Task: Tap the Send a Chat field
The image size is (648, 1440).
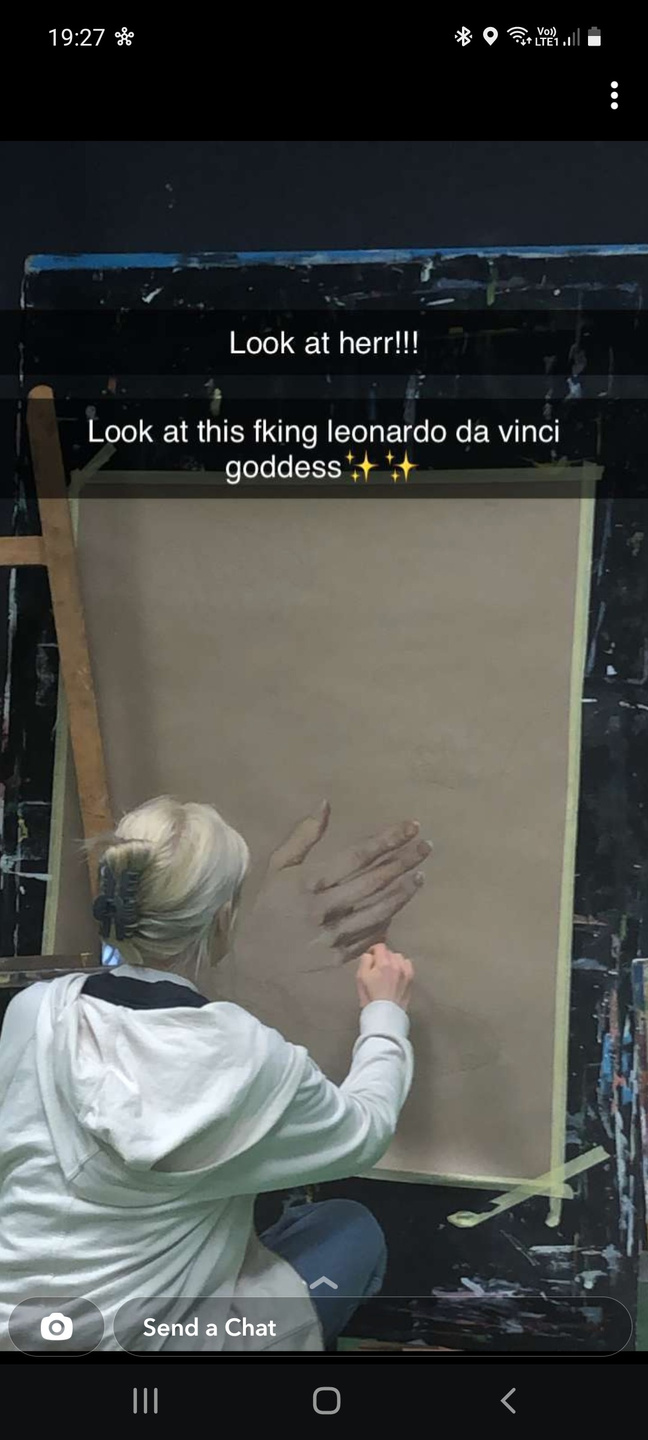Action: (370, 1327)
